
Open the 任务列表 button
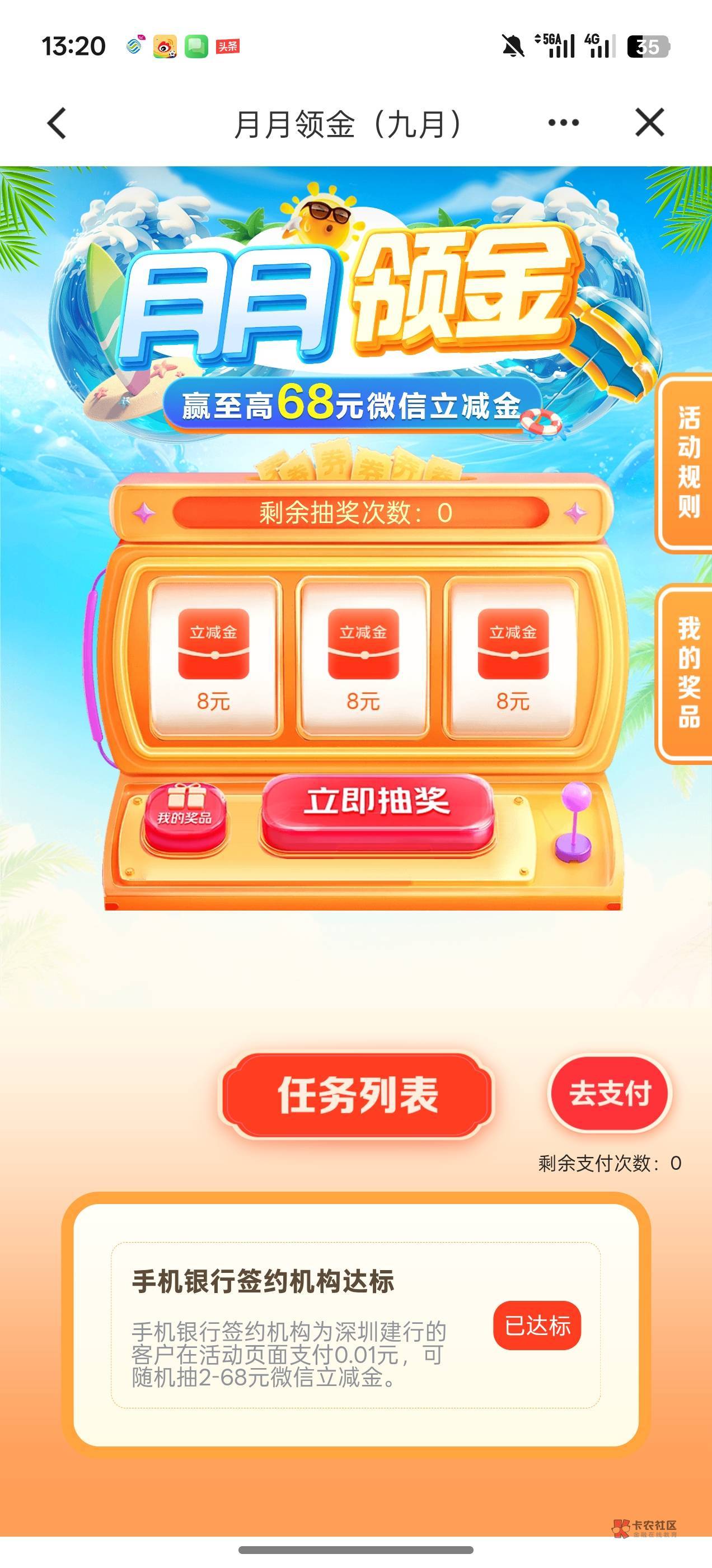[358, 1094]
